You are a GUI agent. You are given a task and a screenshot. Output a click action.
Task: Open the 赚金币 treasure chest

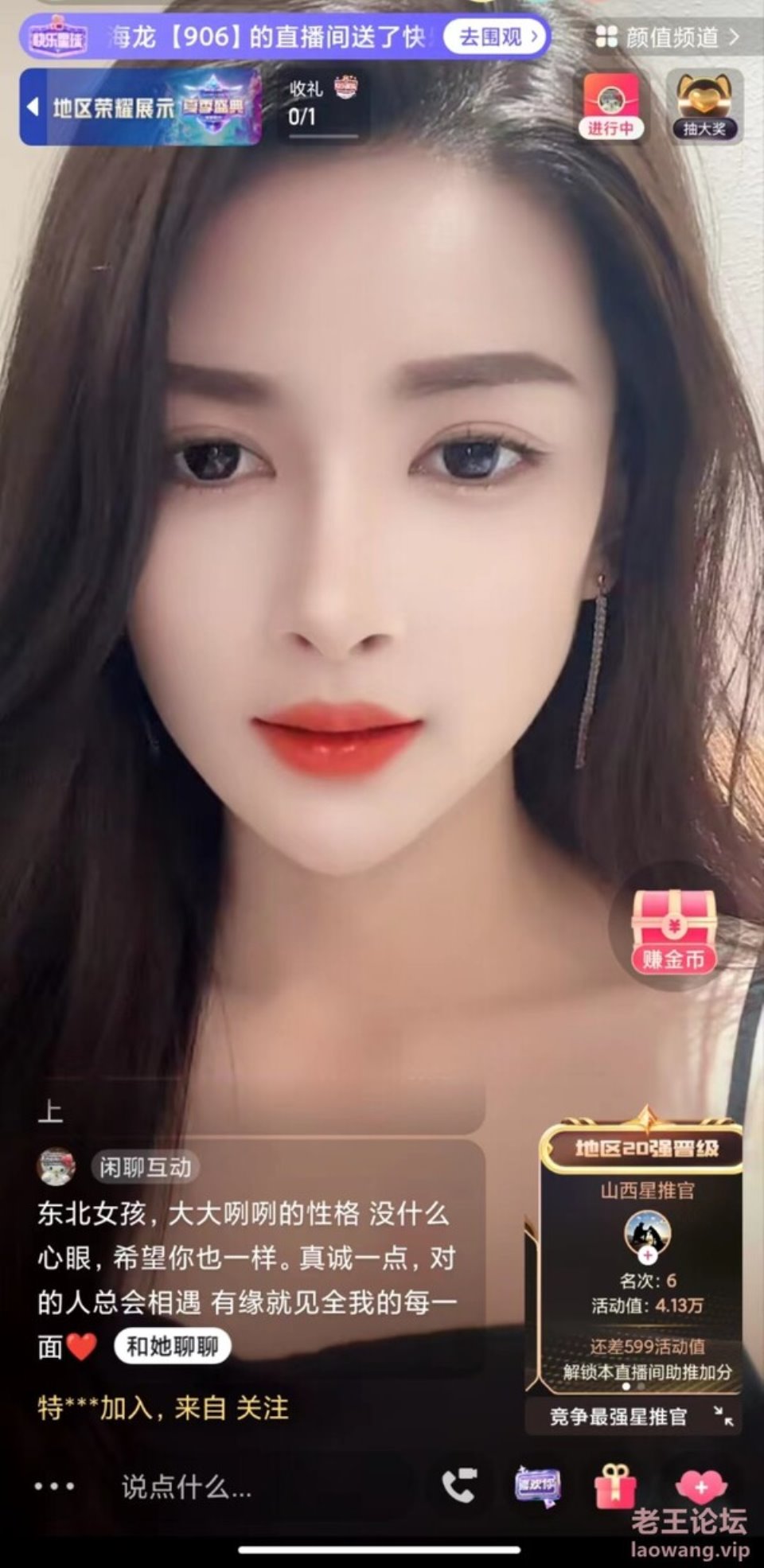pos(673,931)
